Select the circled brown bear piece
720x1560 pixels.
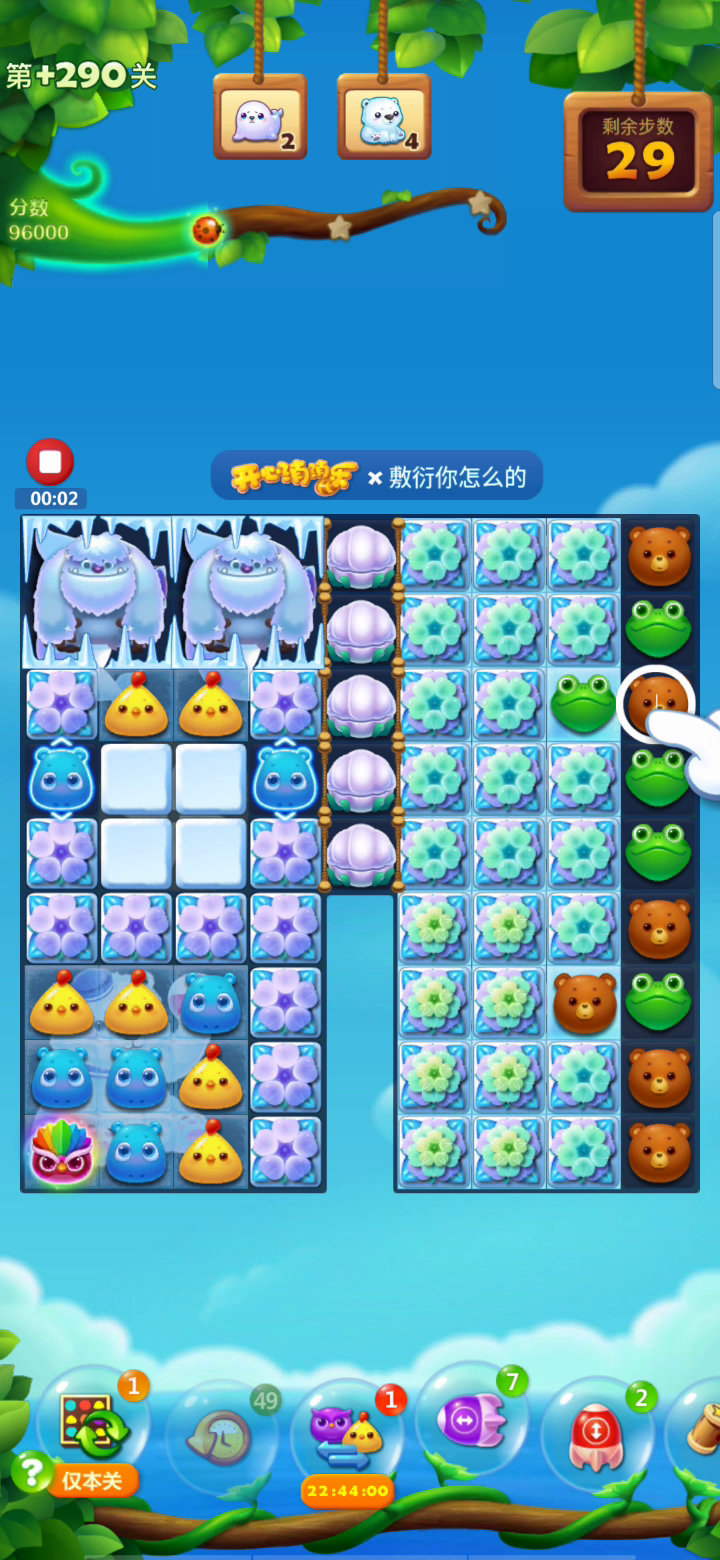(x=656, y=702)
